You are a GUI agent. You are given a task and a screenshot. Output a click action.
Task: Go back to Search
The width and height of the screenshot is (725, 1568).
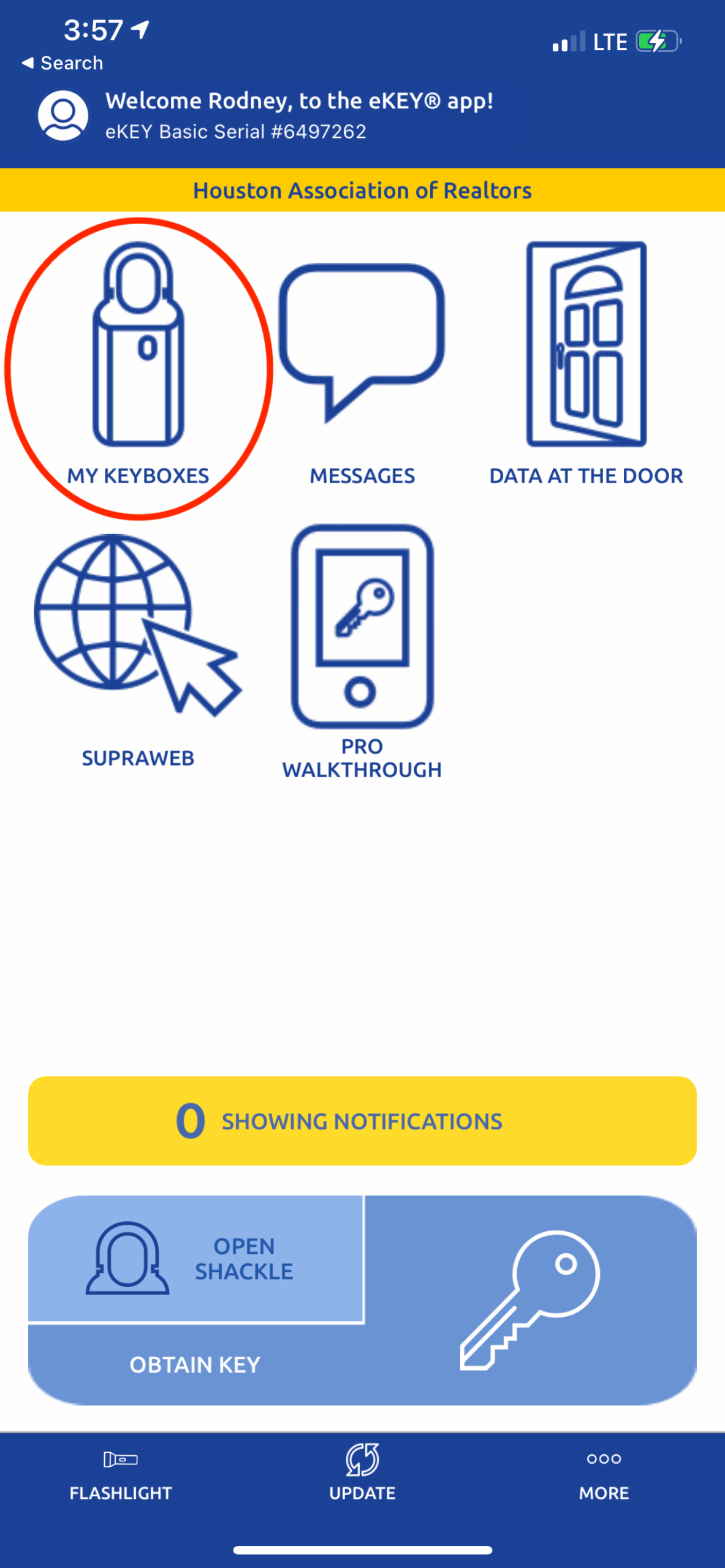(x=63, y=63)
